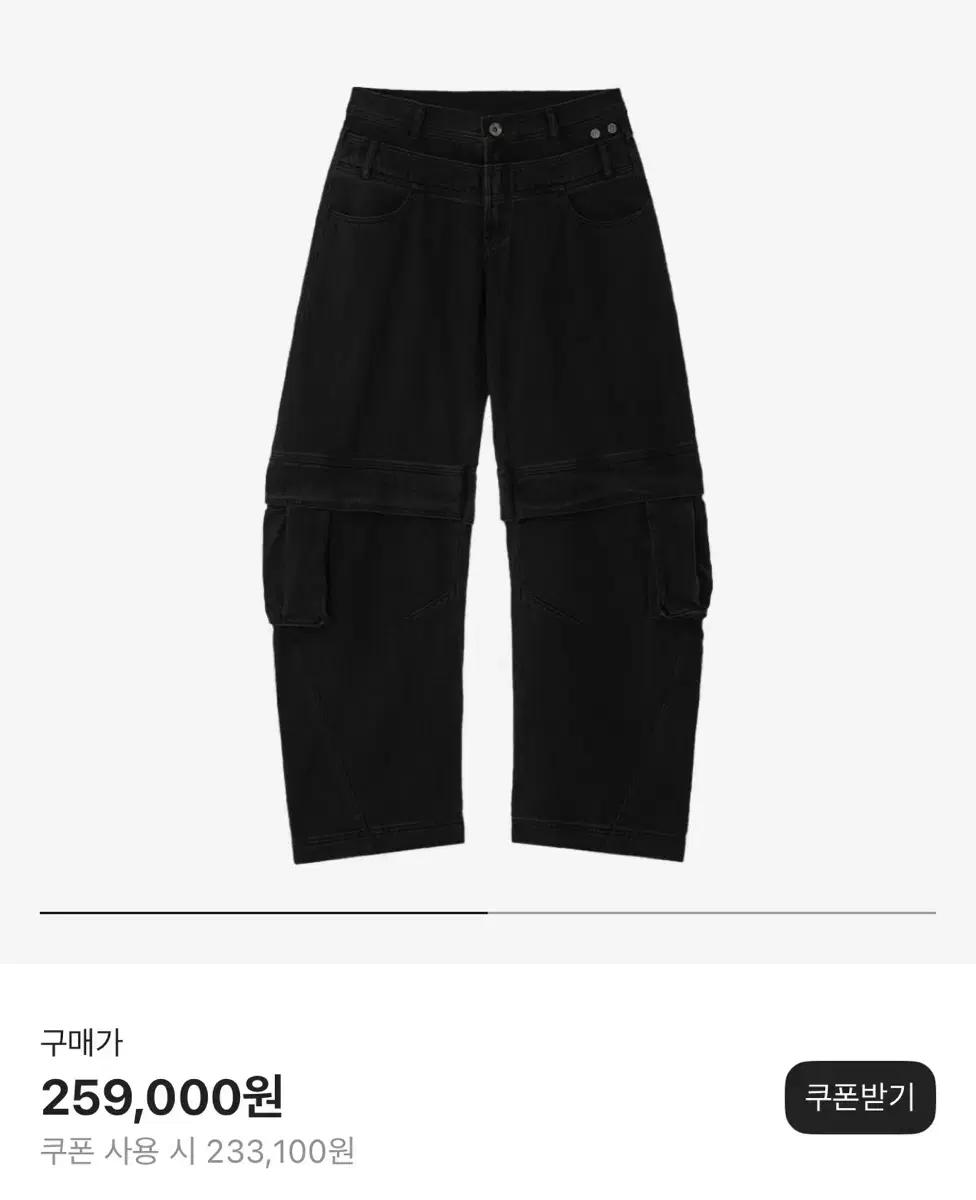976x1200 pixels.
Task: Click the divider line below the product image
Action: (x=487, y=913)
